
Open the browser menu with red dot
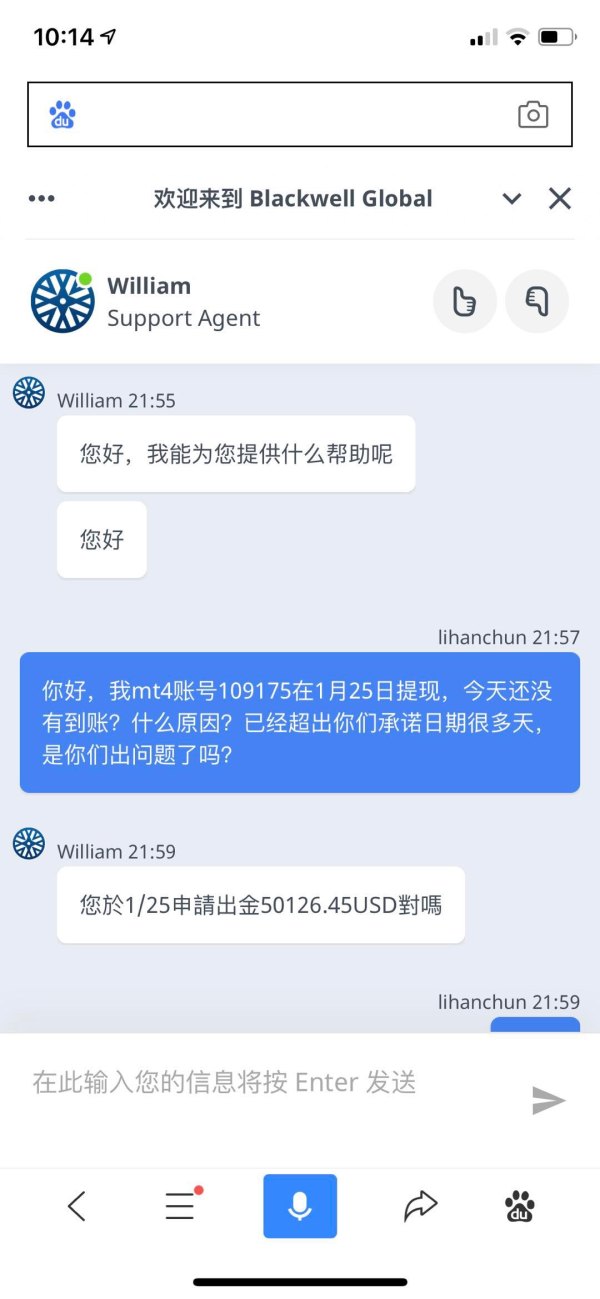(181, 1207)
